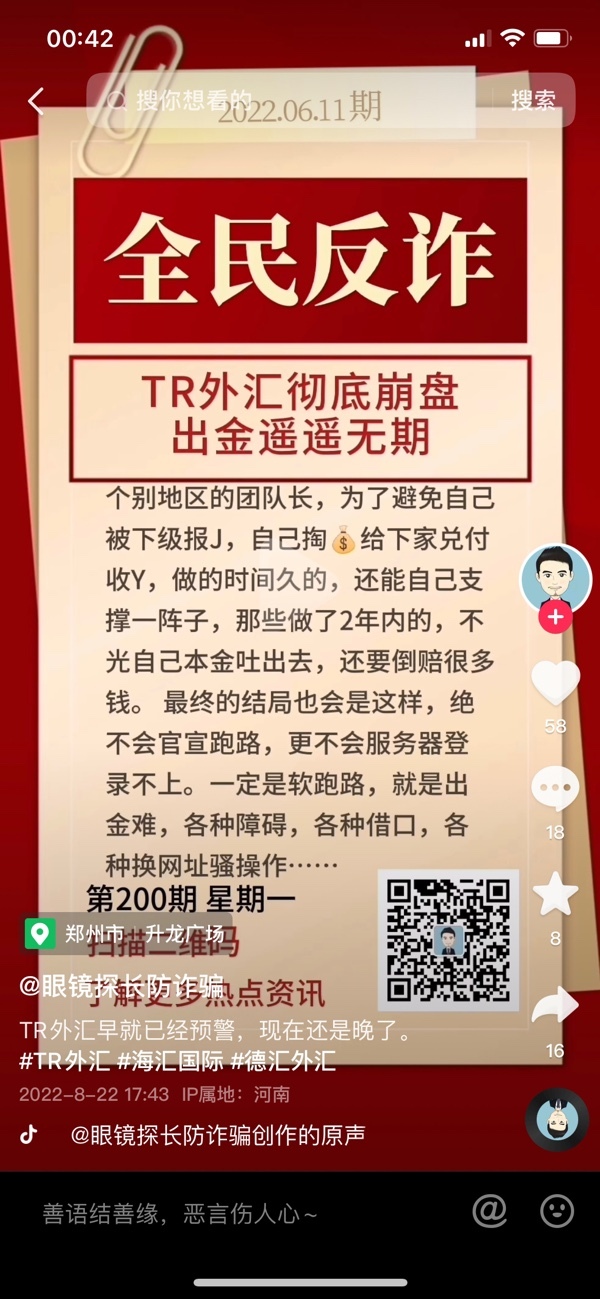Open the #德汇外汇 hashtag
Screen dimensions: 600x1299
click(x=283, y=1061)
